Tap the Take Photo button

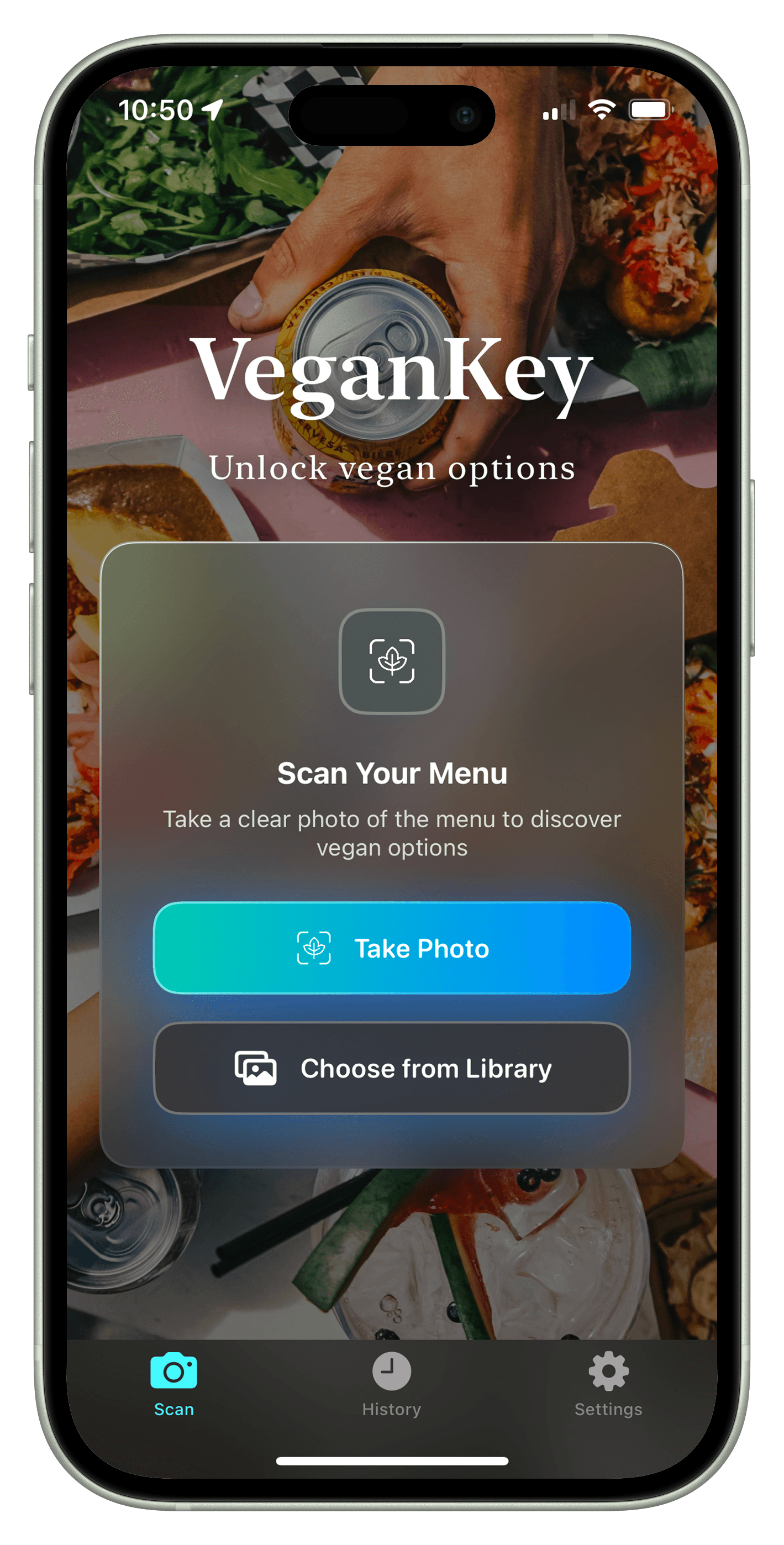[392, 948]
